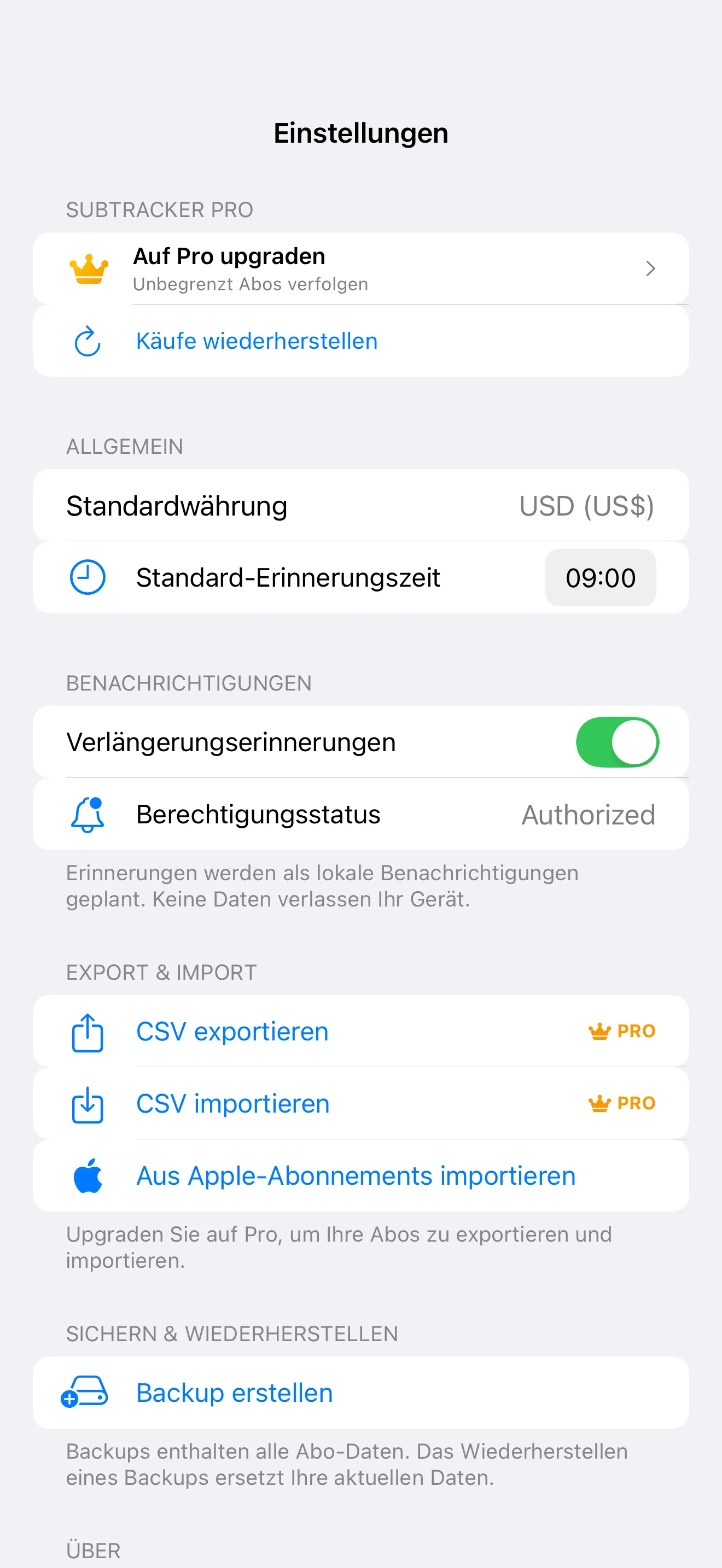
Task: Select the backup drive icon beside Backup erstellen
Action: click(x=86, y=1392)
